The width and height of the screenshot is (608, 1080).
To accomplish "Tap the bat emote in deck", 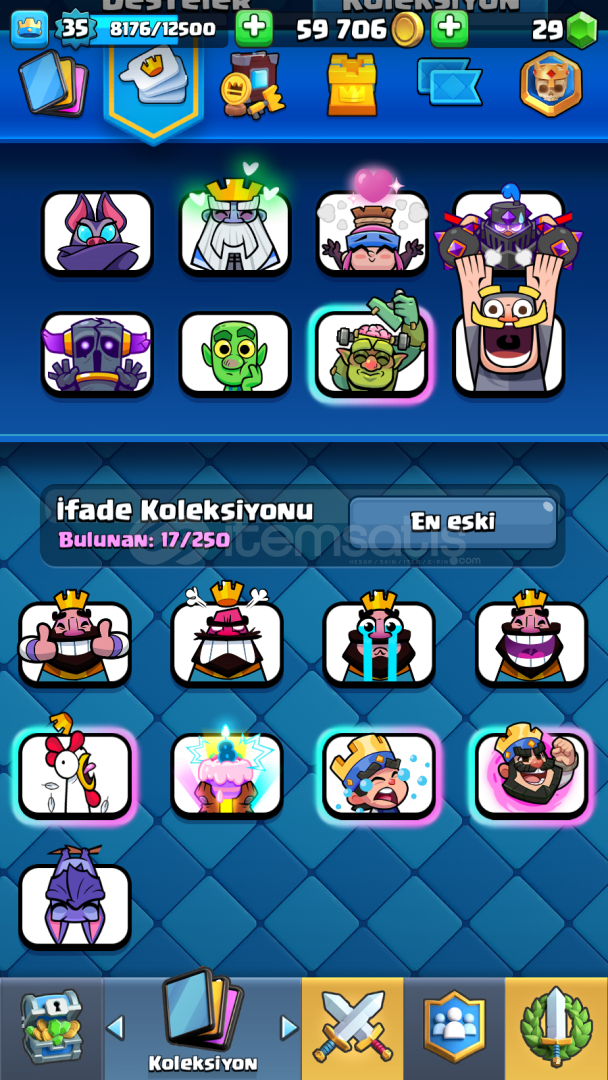I will (x=97, y=233).
